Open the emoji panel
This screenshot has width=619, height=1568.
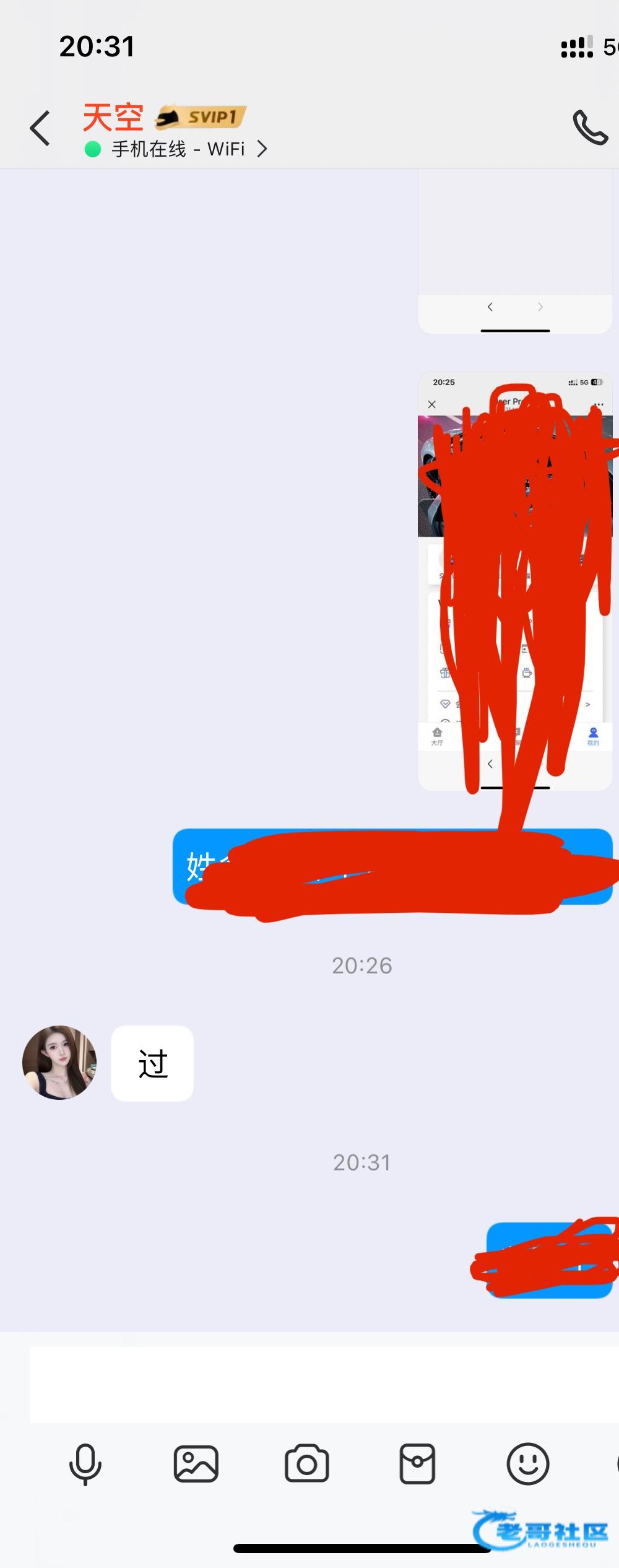528,1464
